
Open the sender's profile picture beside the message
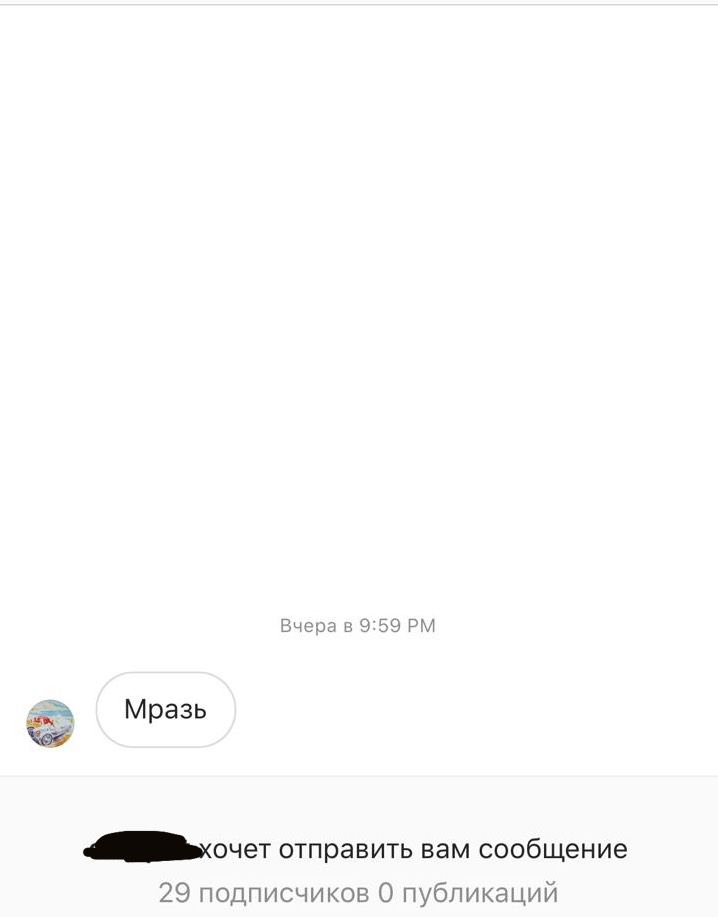[x=50, y=724]
